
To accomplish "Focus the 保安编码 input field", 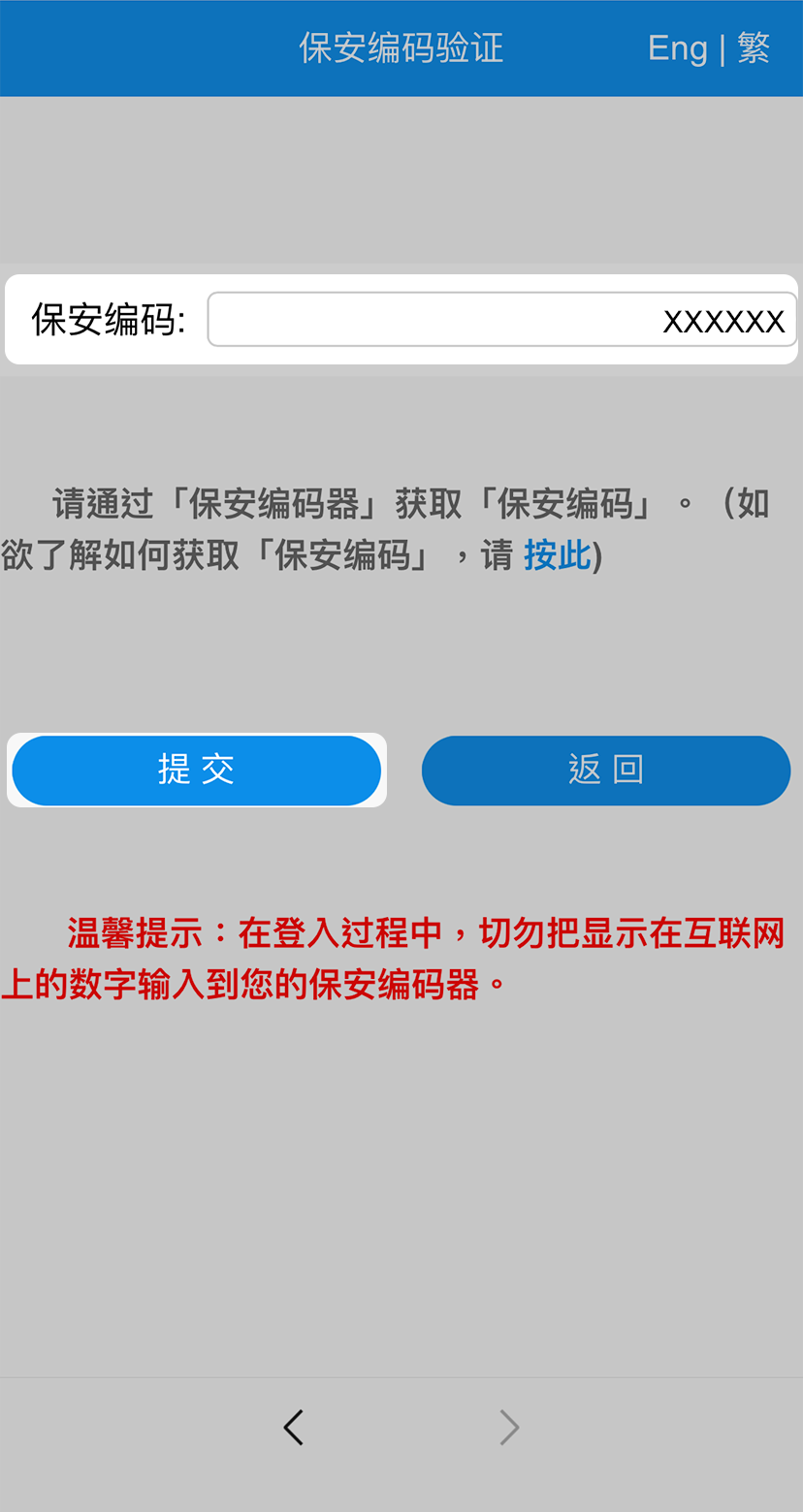I will click(501, 319).
